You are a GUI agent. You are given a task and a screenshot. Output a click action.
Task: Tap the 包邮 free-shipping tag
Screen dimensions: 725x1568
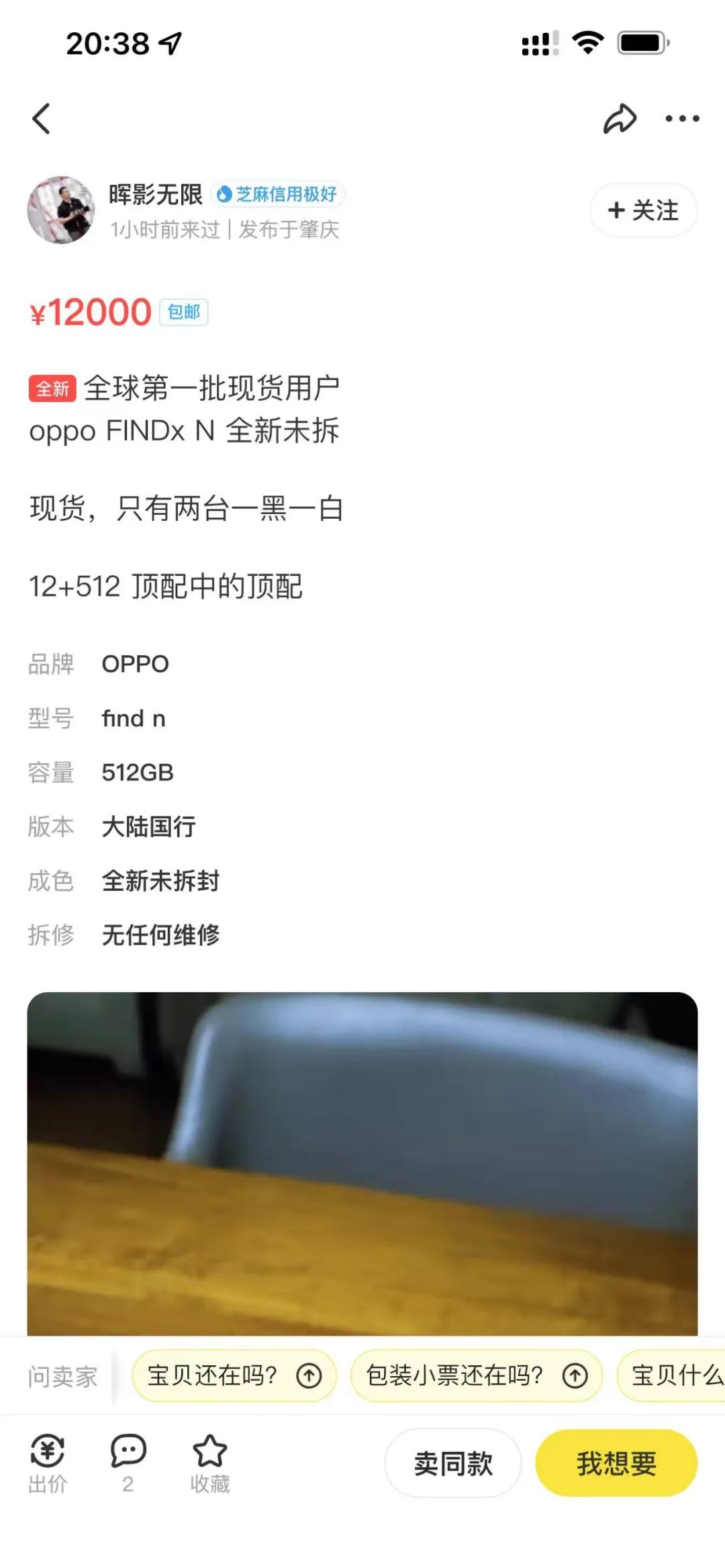183,313
